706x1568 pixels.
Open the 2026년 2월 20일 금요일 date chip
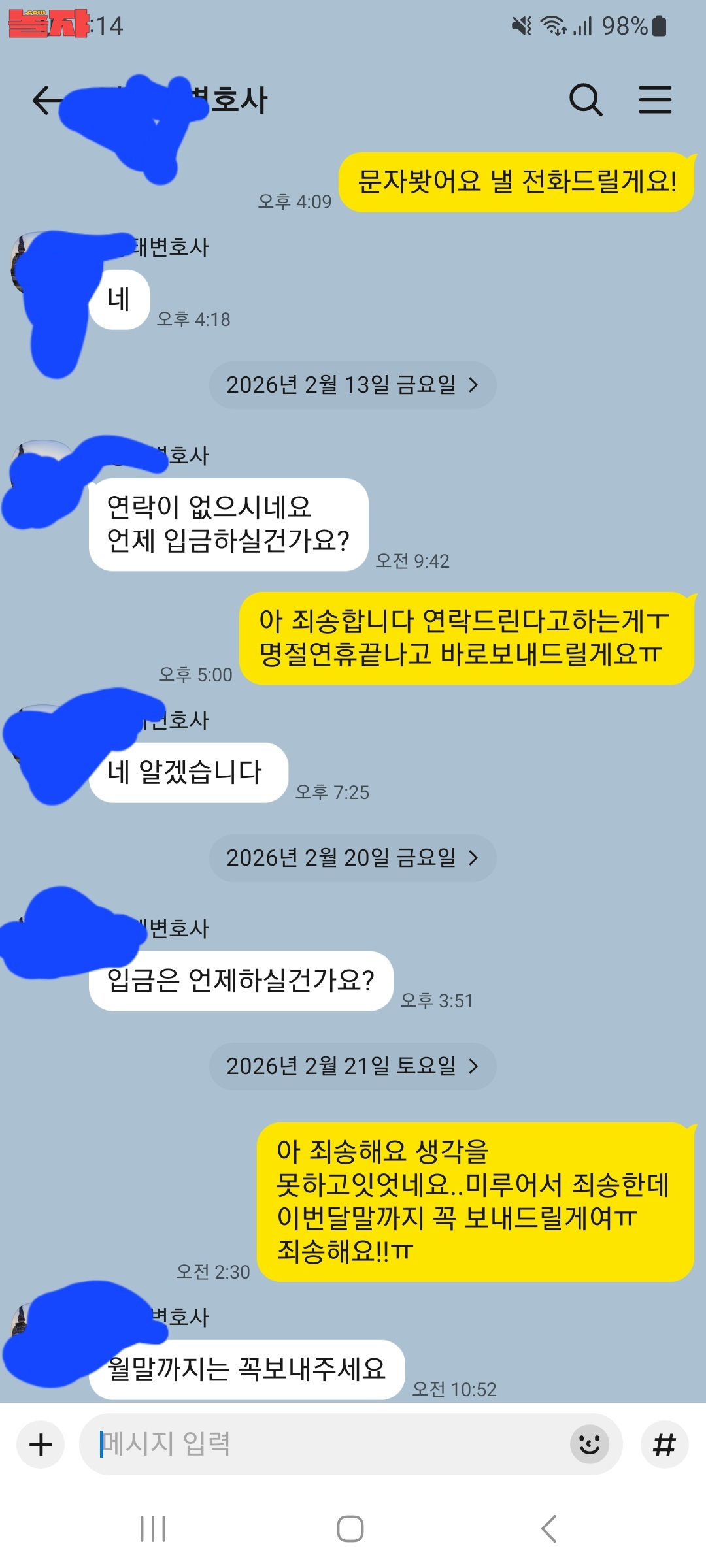352,858
